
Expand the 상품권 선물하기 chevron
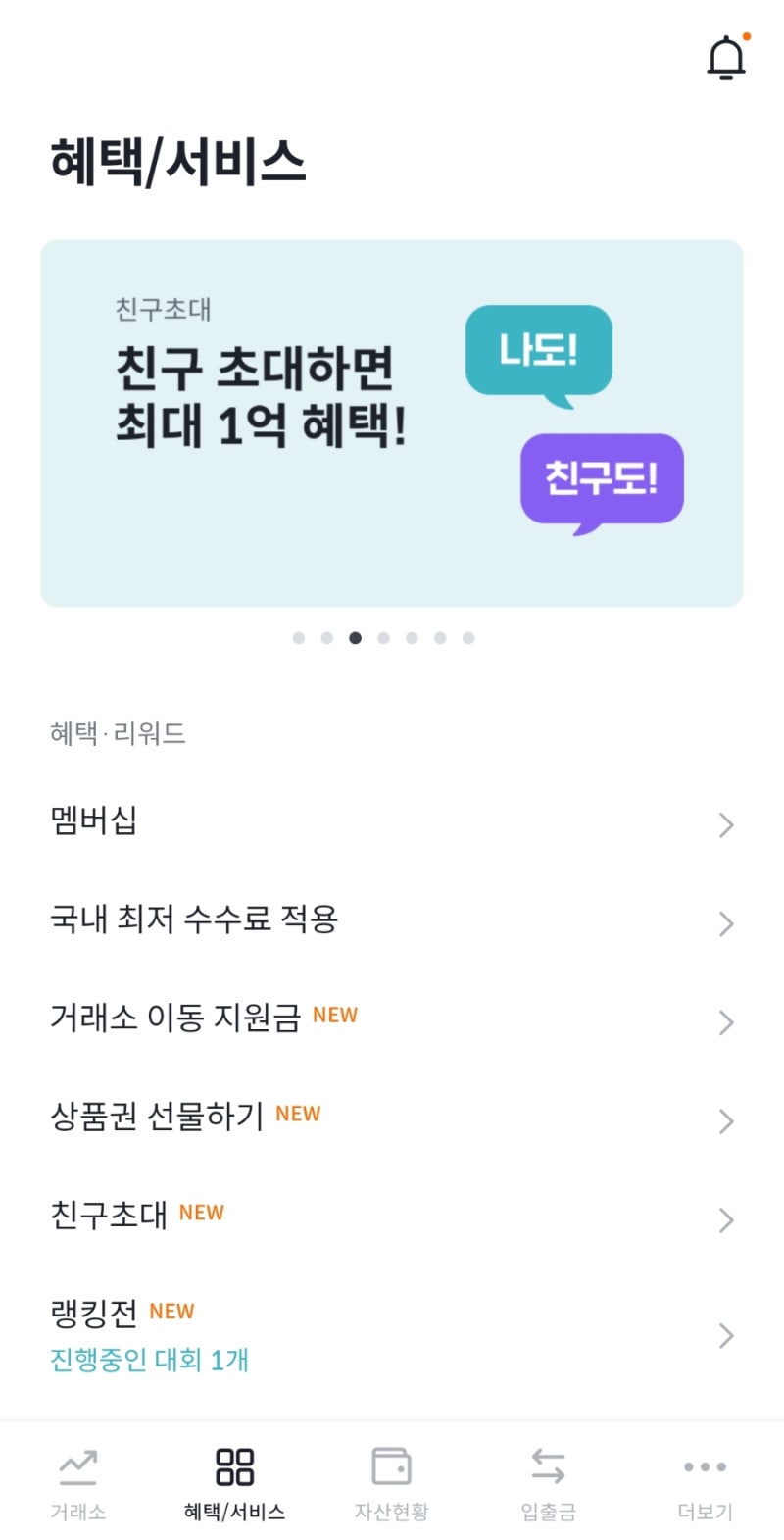[725, 1120]
